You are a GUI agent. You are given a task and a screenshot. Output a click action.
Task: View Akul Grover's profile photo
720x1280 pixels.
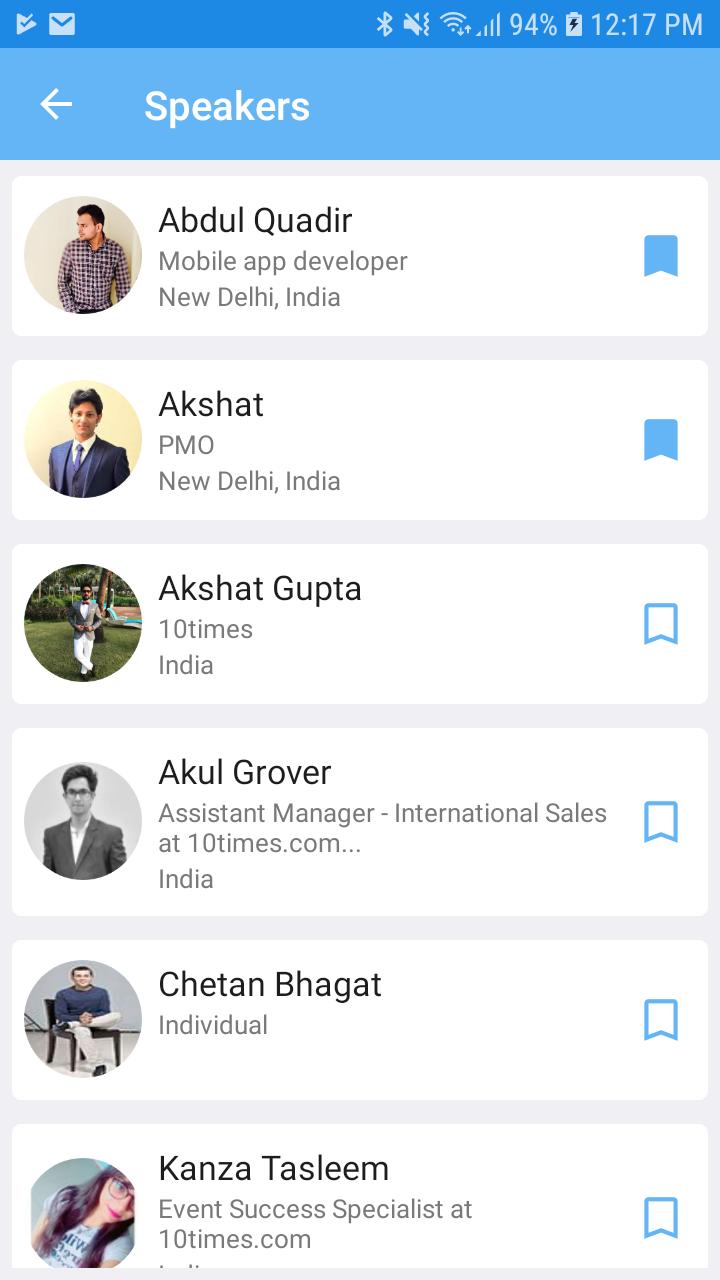(x=83, y=821)
